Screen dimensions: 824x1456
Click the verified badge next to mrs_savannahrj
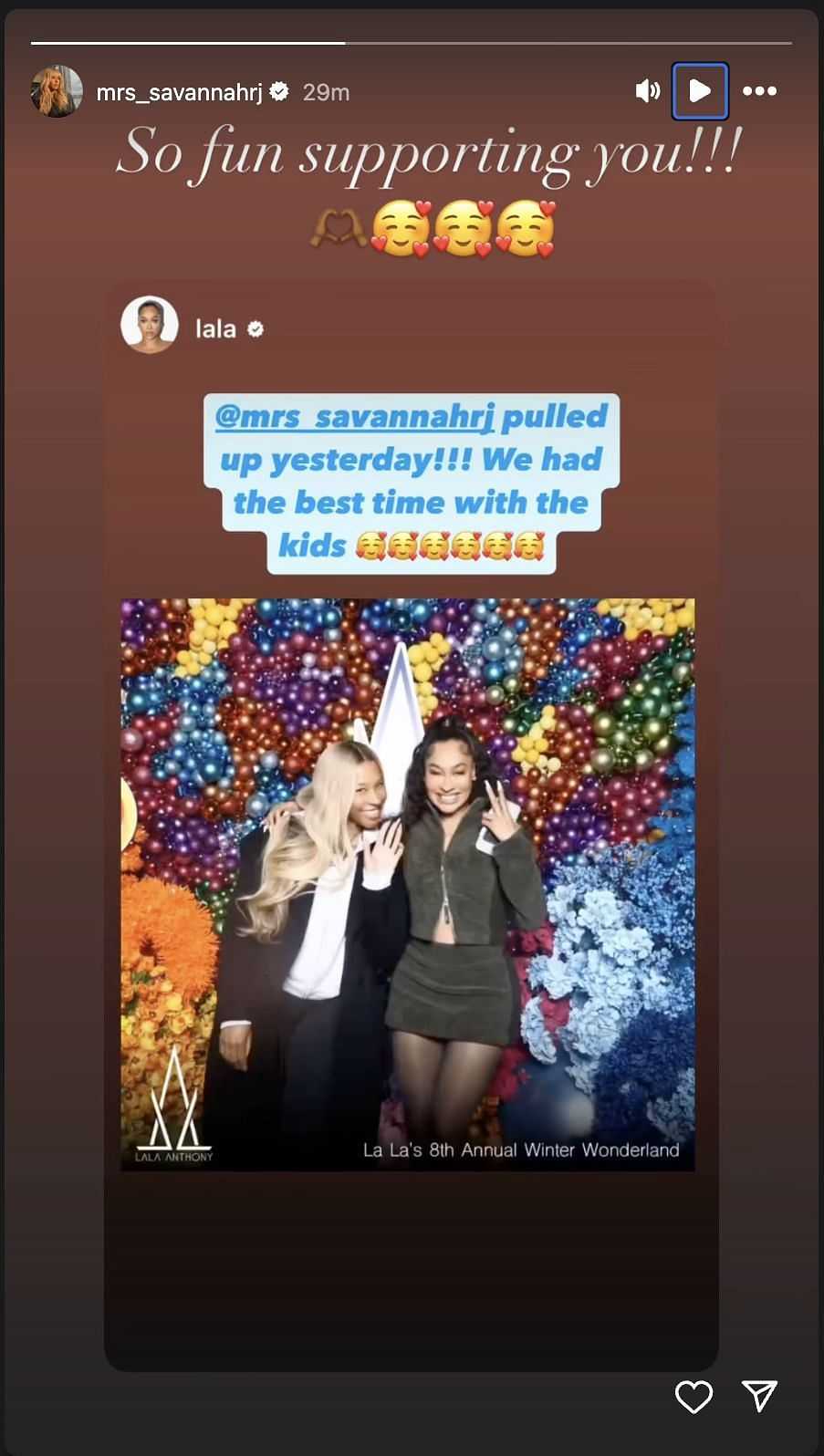point(279,91)
